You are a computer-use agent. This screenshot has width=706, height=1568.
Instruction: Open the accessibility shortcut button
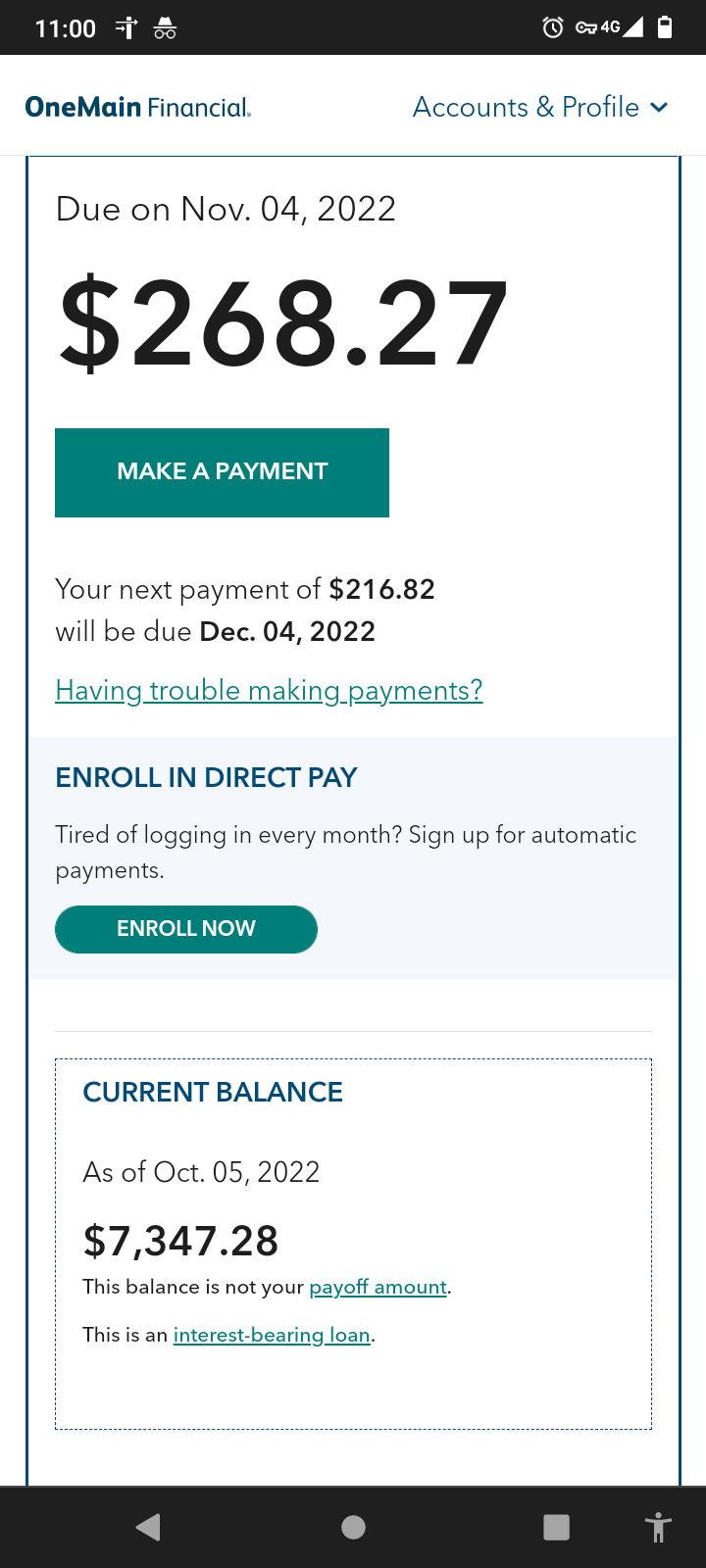tap(658, 1527)
